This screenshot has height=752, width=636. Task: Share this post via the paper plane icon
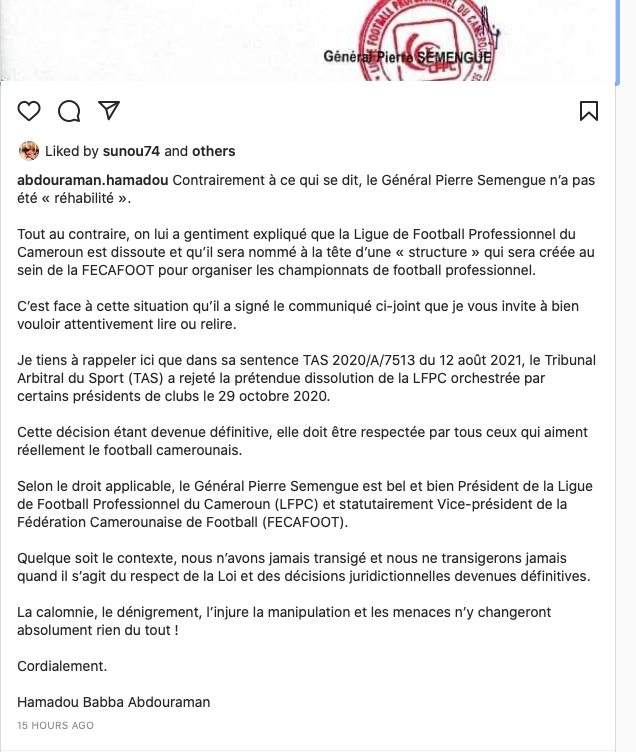[108, 110]
